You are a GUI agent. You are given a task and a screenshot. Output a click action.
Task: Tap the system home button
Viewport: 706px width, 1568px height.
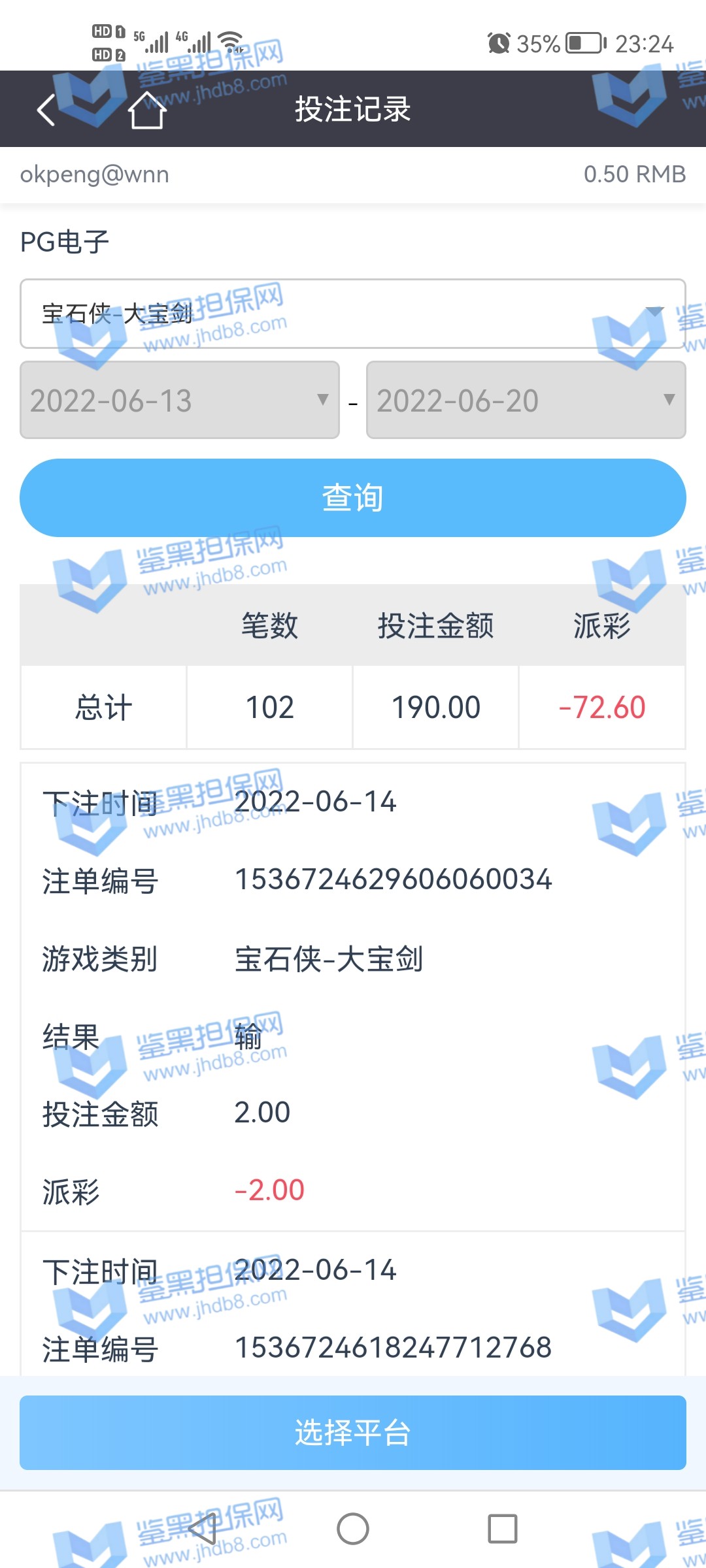pyautogui.click(x=353, y=1529)
